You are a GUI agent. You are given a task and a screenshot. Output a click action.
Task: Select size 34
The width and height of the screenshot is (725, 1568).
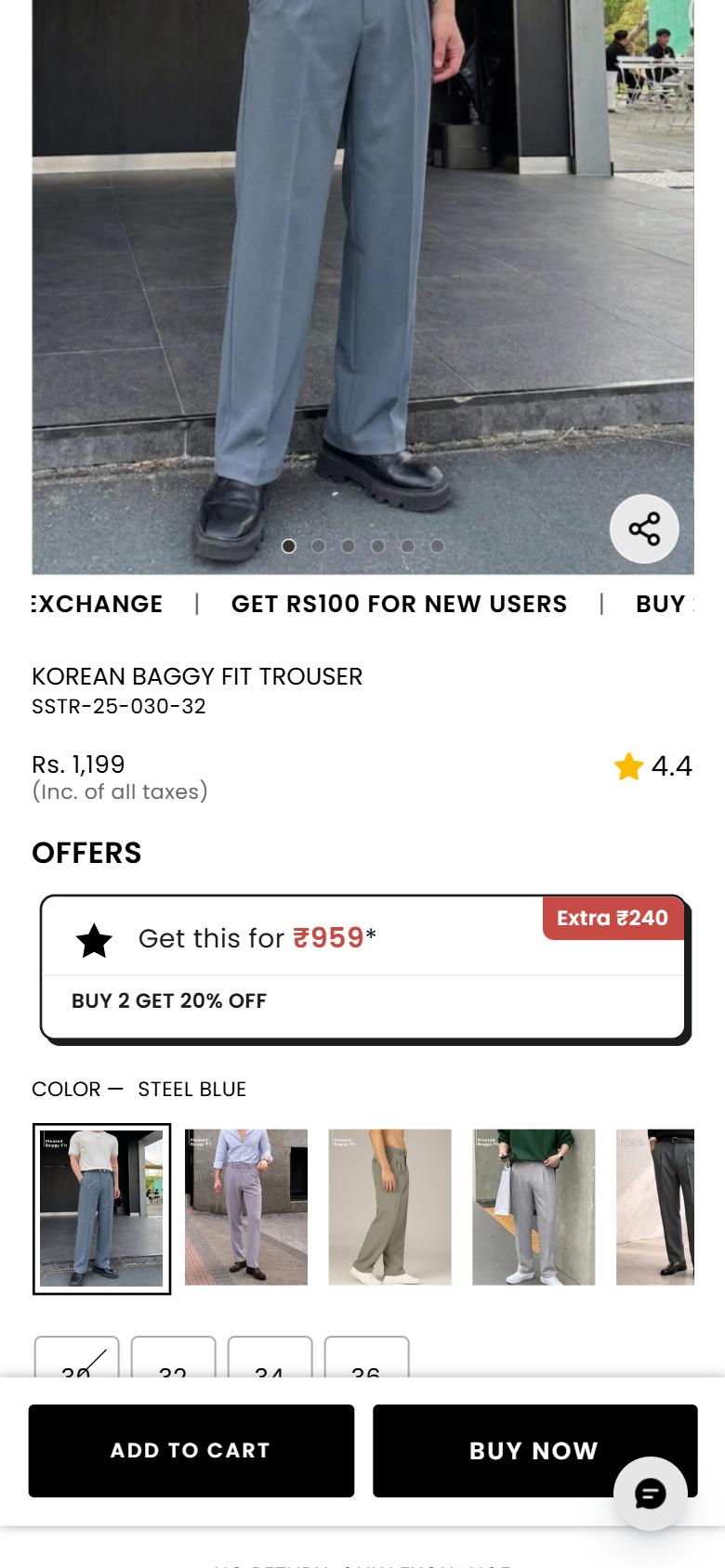pos(270,1357)
